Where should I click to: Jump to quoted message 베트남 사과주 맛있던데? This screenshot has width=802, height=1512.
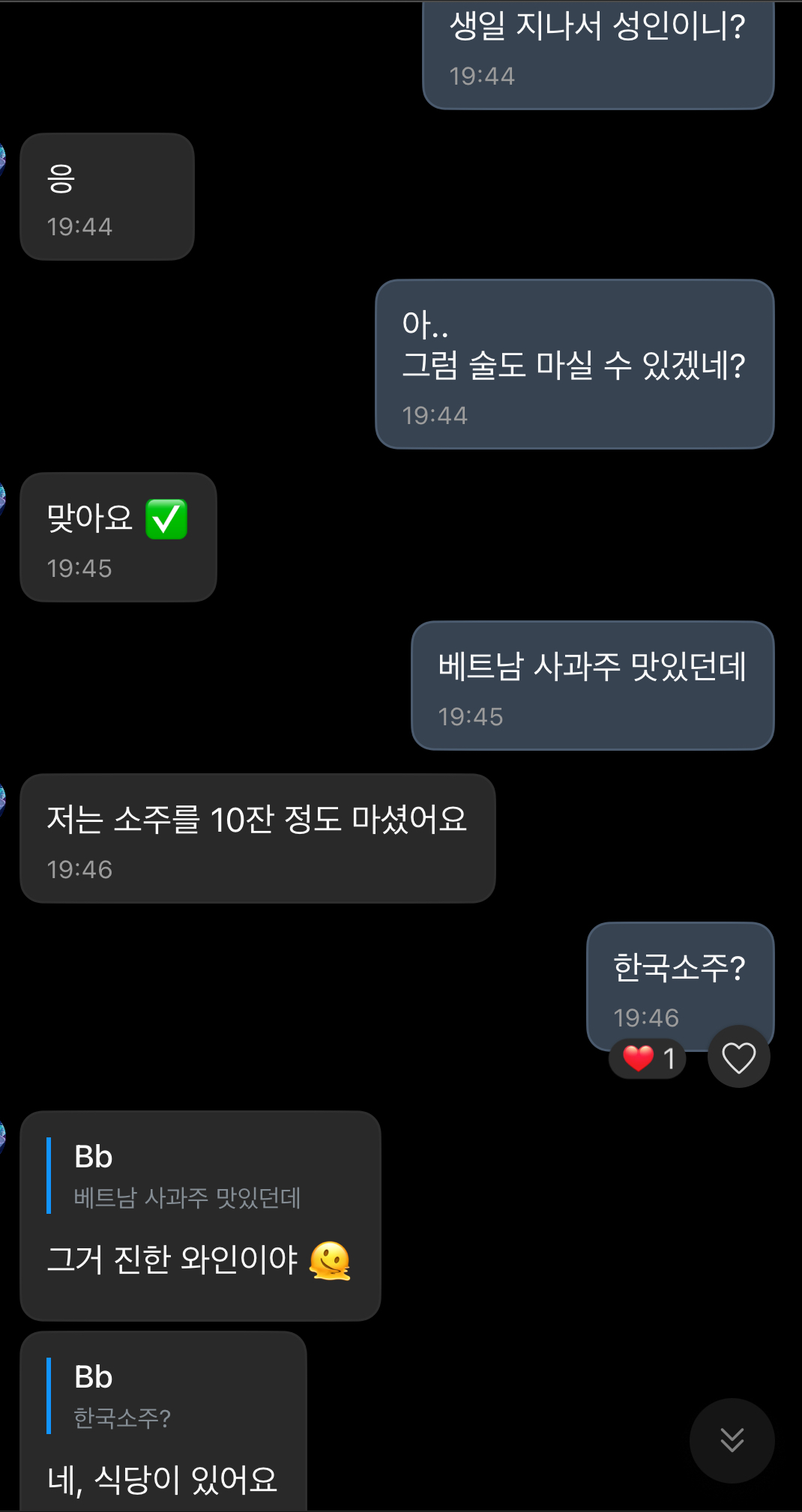187,1178
